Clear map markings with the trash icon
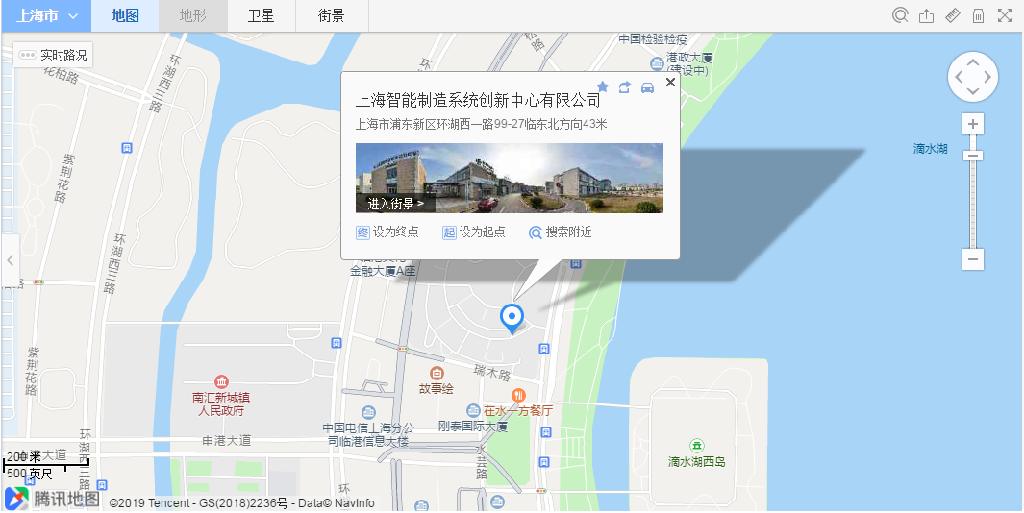1024x513 pixels. 978,16
